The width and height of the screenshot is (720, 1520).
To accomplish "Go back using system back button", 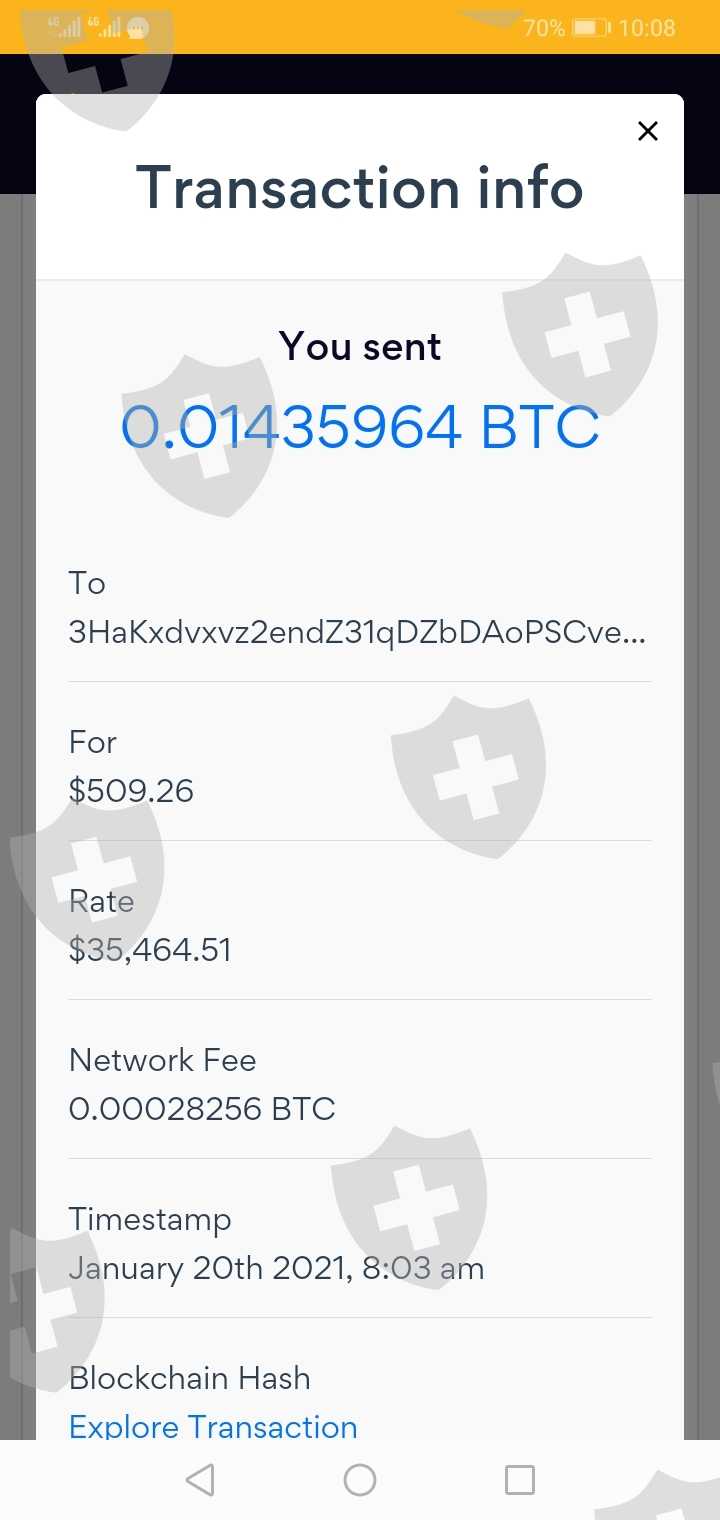I will point(200,1480).
